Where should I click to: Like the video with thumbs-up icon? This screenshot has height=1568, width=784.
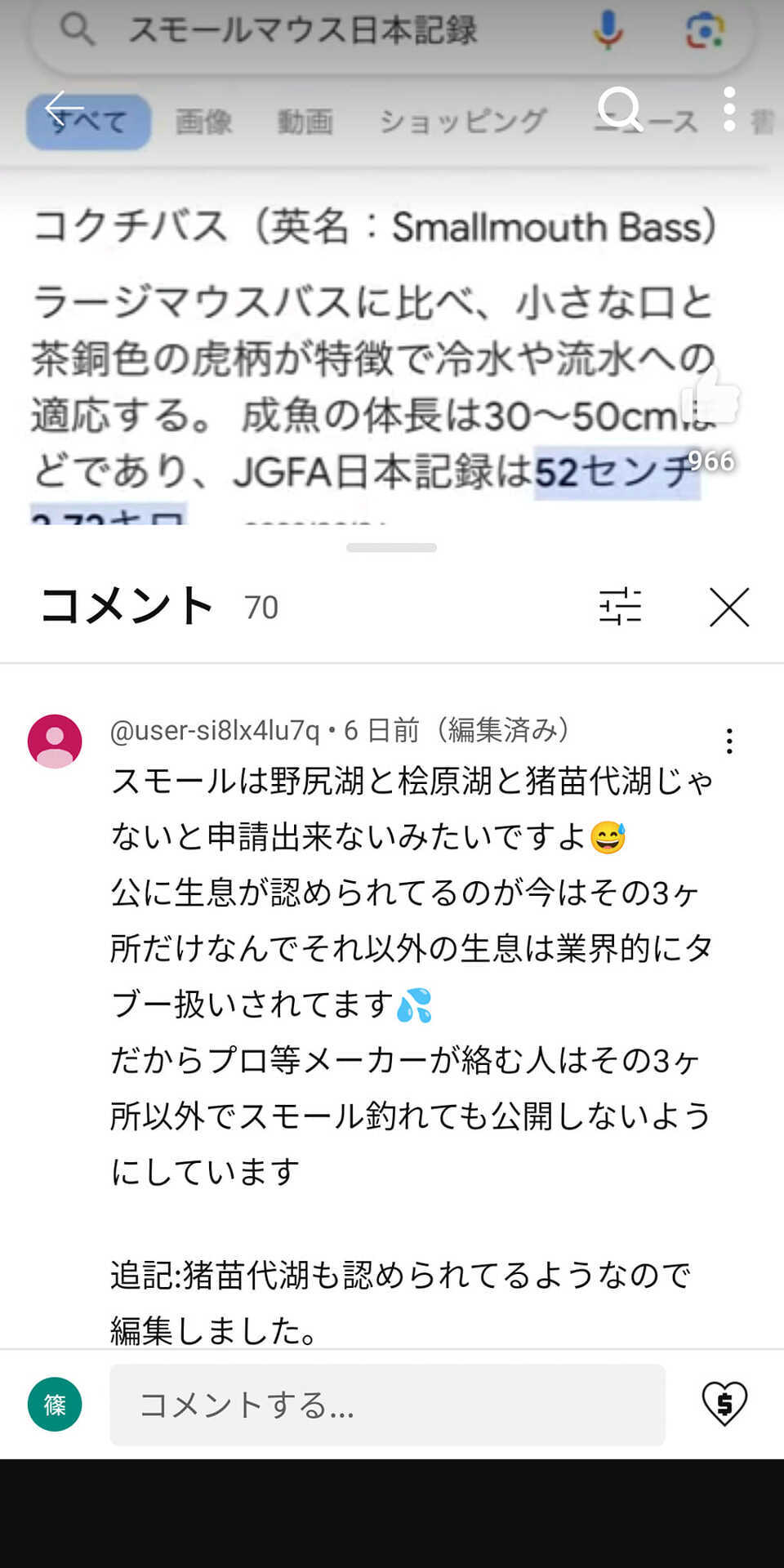tap(710, 395)
